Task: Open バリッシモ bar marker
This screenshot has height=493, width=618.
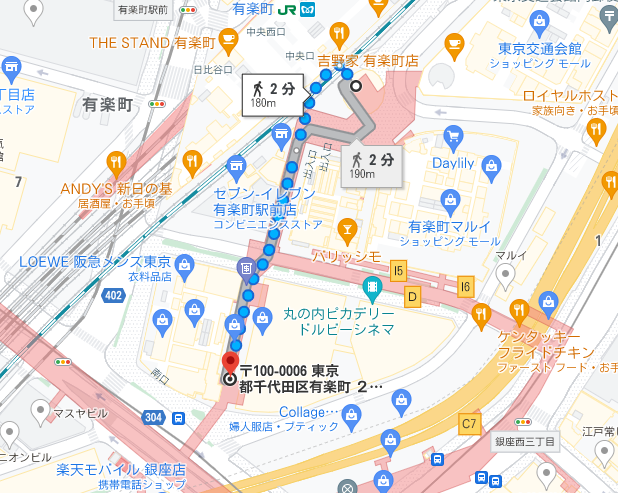Action: click(x=348, y=229)
